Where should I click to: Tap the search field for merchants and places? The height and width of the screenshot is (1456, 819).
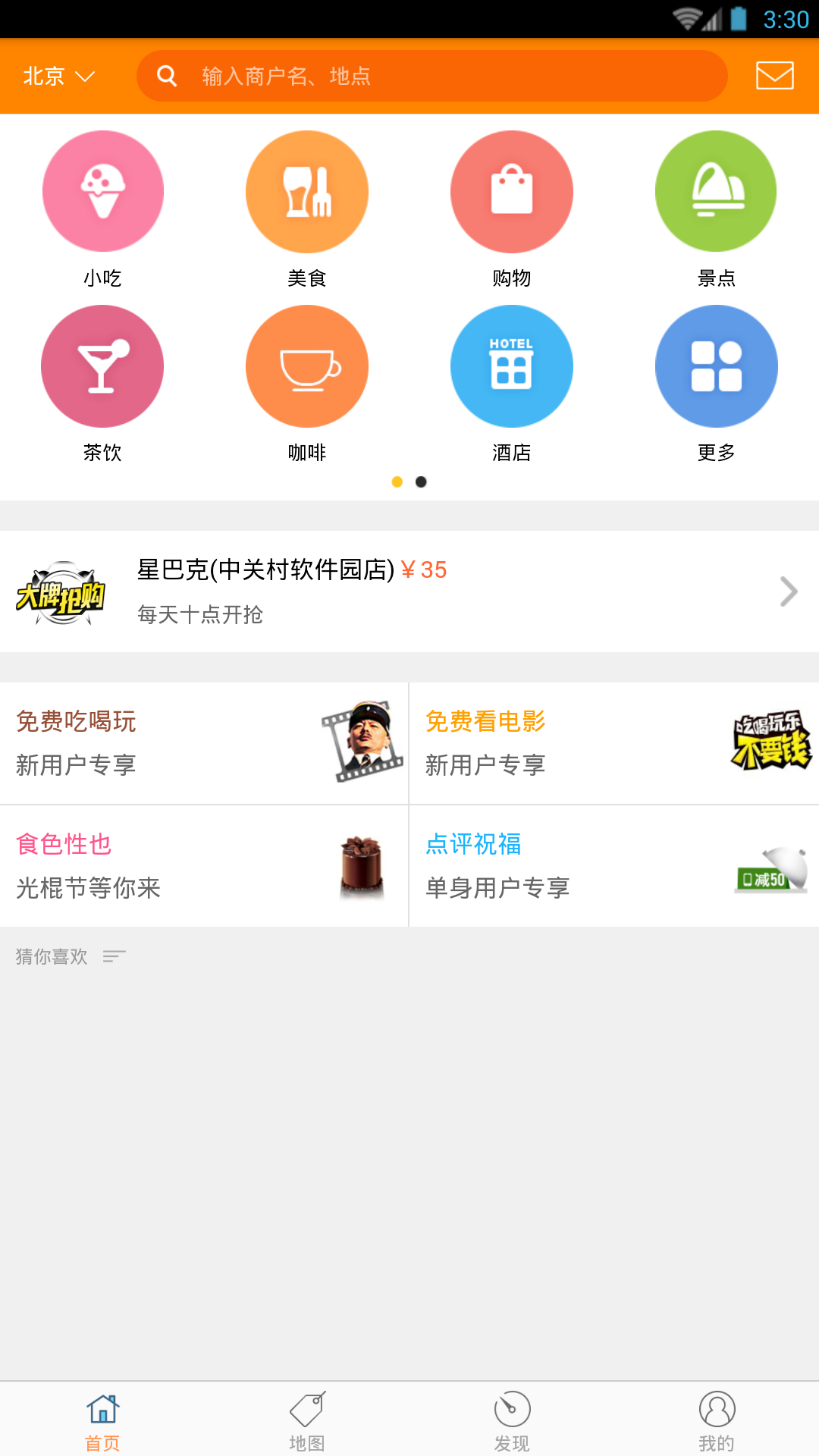432,76
